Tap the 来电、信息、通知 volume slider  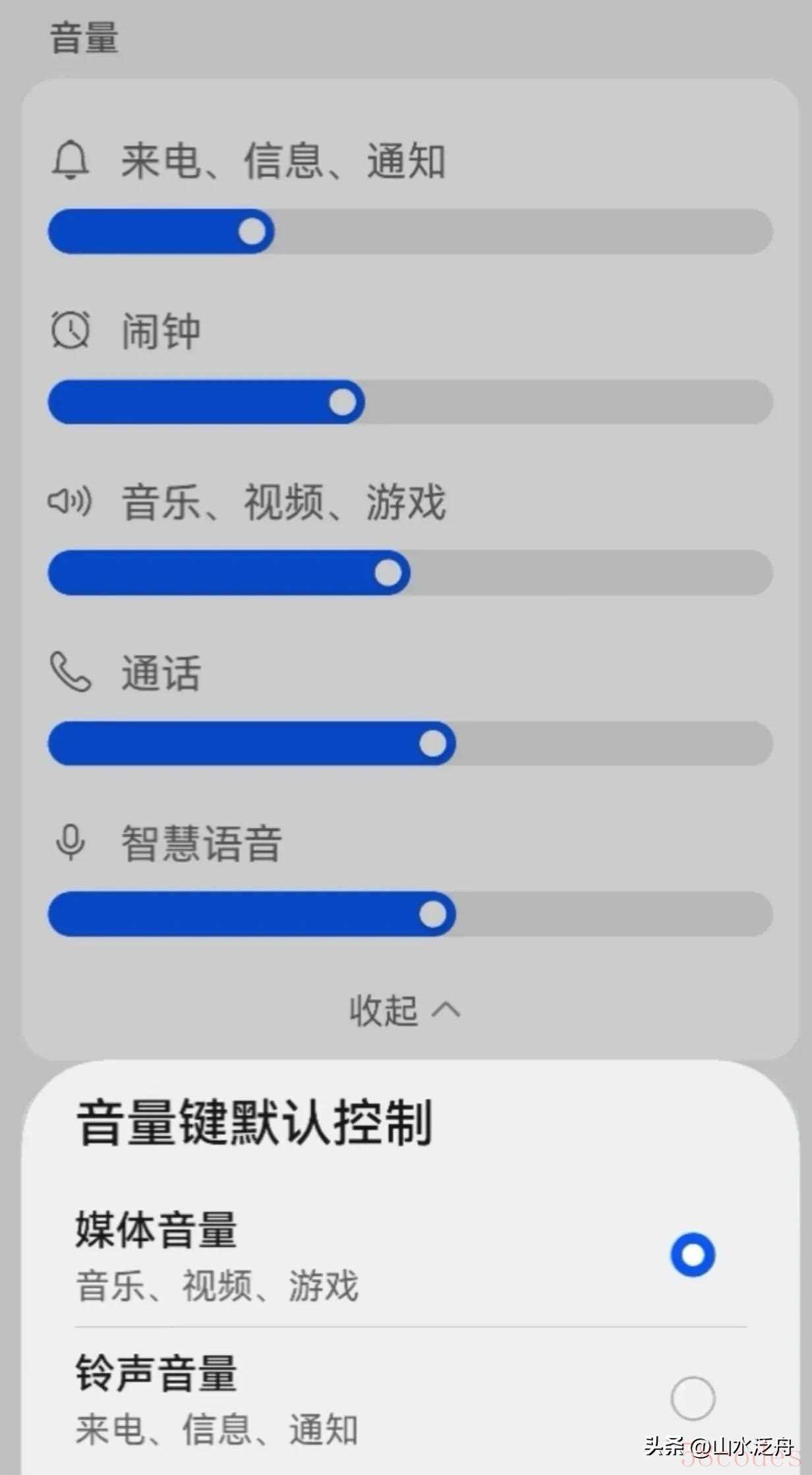(410, 231)
